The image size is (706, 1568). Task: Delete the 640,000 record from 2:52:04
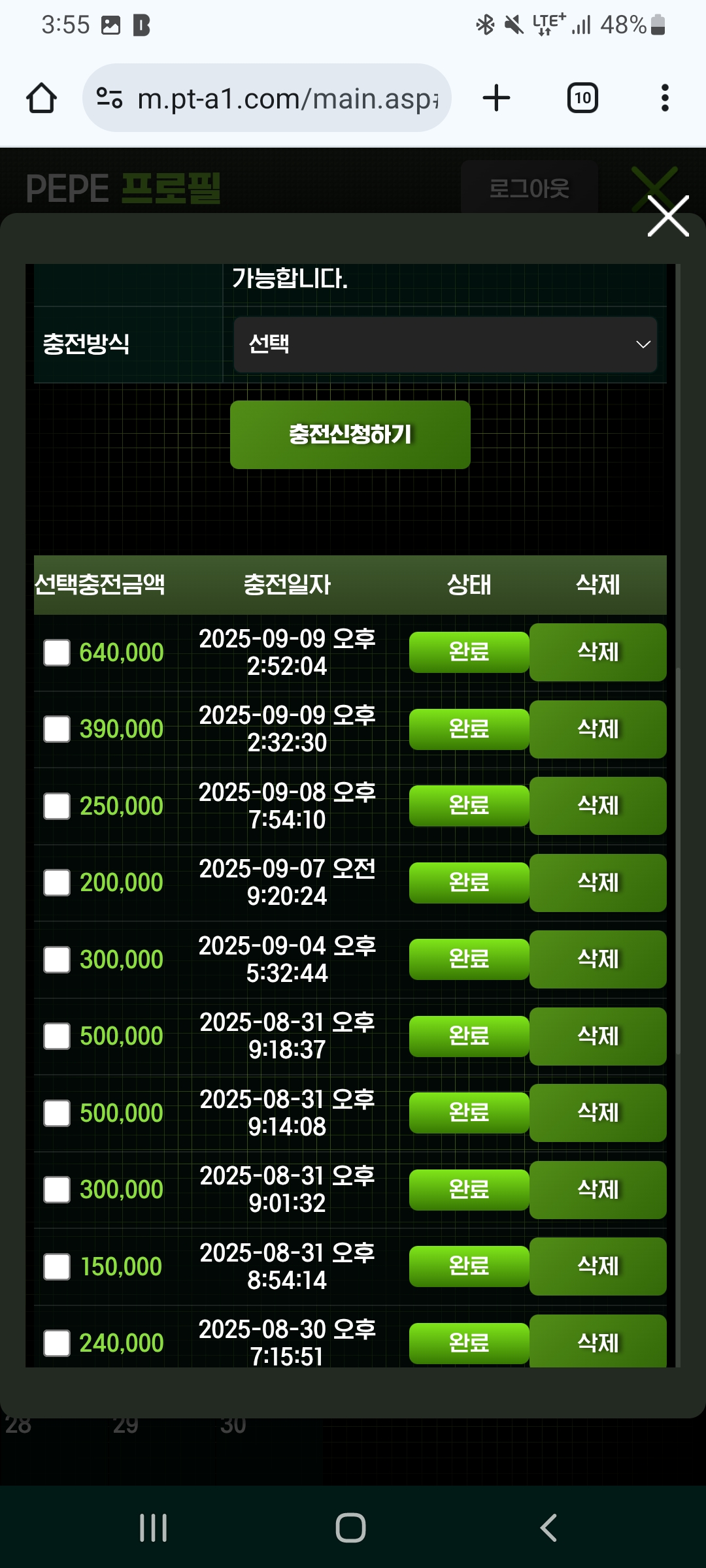(x=597, y=652)
